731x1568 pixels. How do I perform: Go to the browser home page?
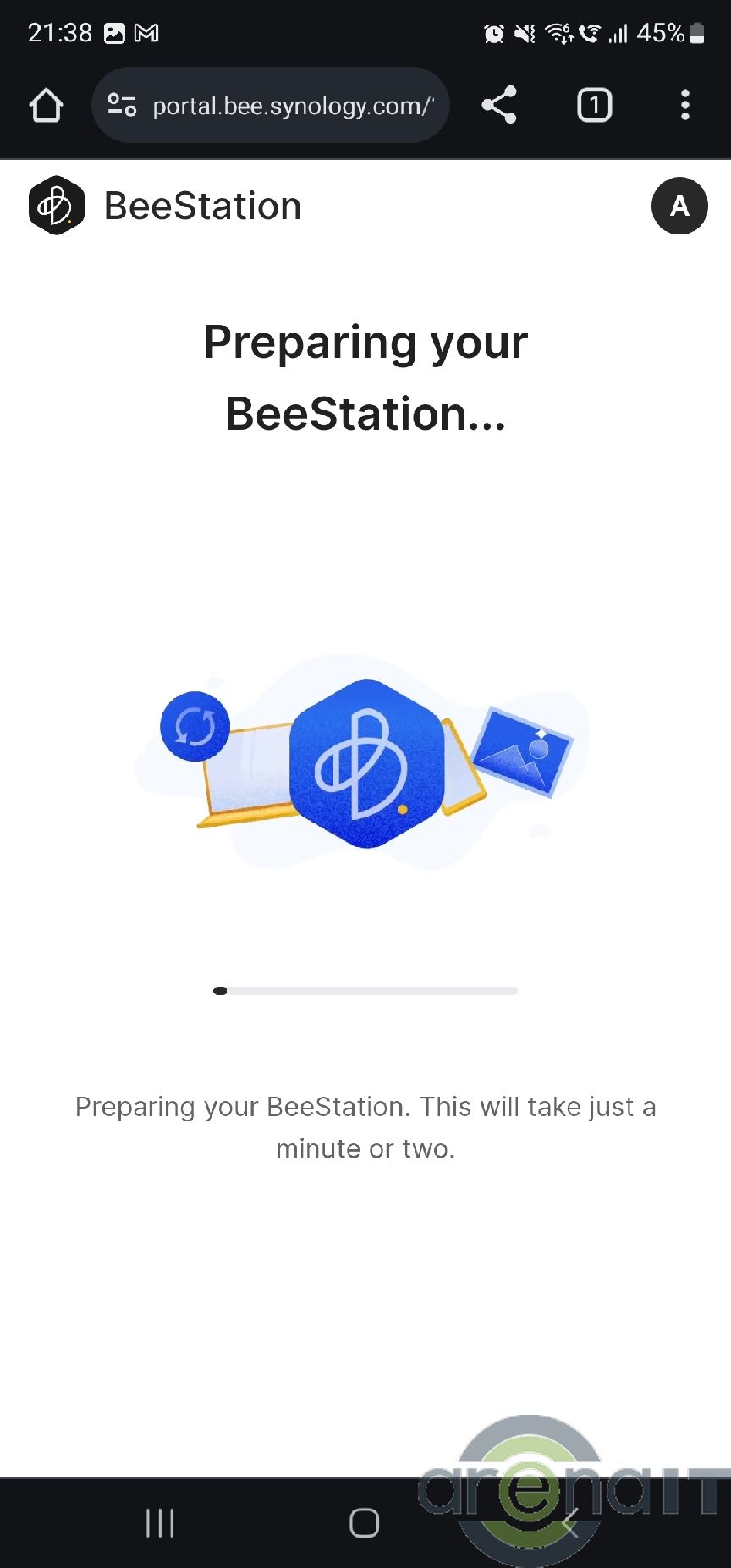(47, 106)
